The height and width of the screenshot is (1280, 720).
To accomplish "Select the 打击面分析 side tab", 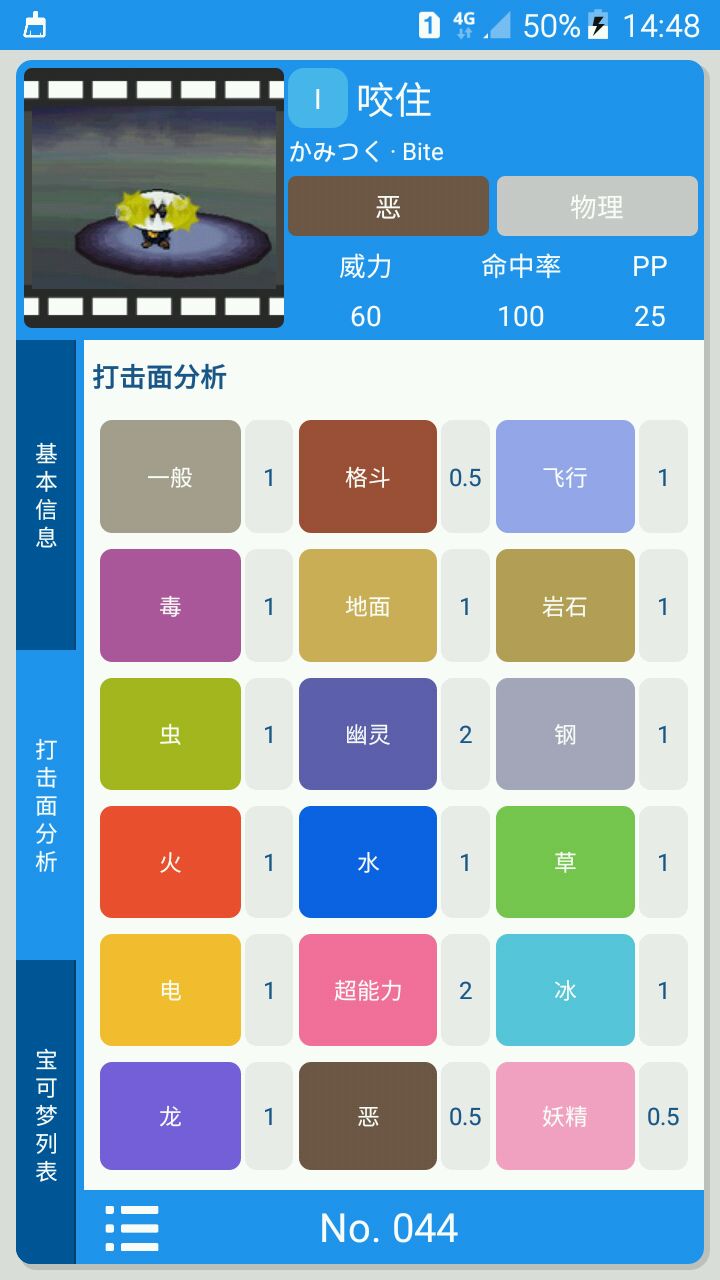I will click(46, 805).
